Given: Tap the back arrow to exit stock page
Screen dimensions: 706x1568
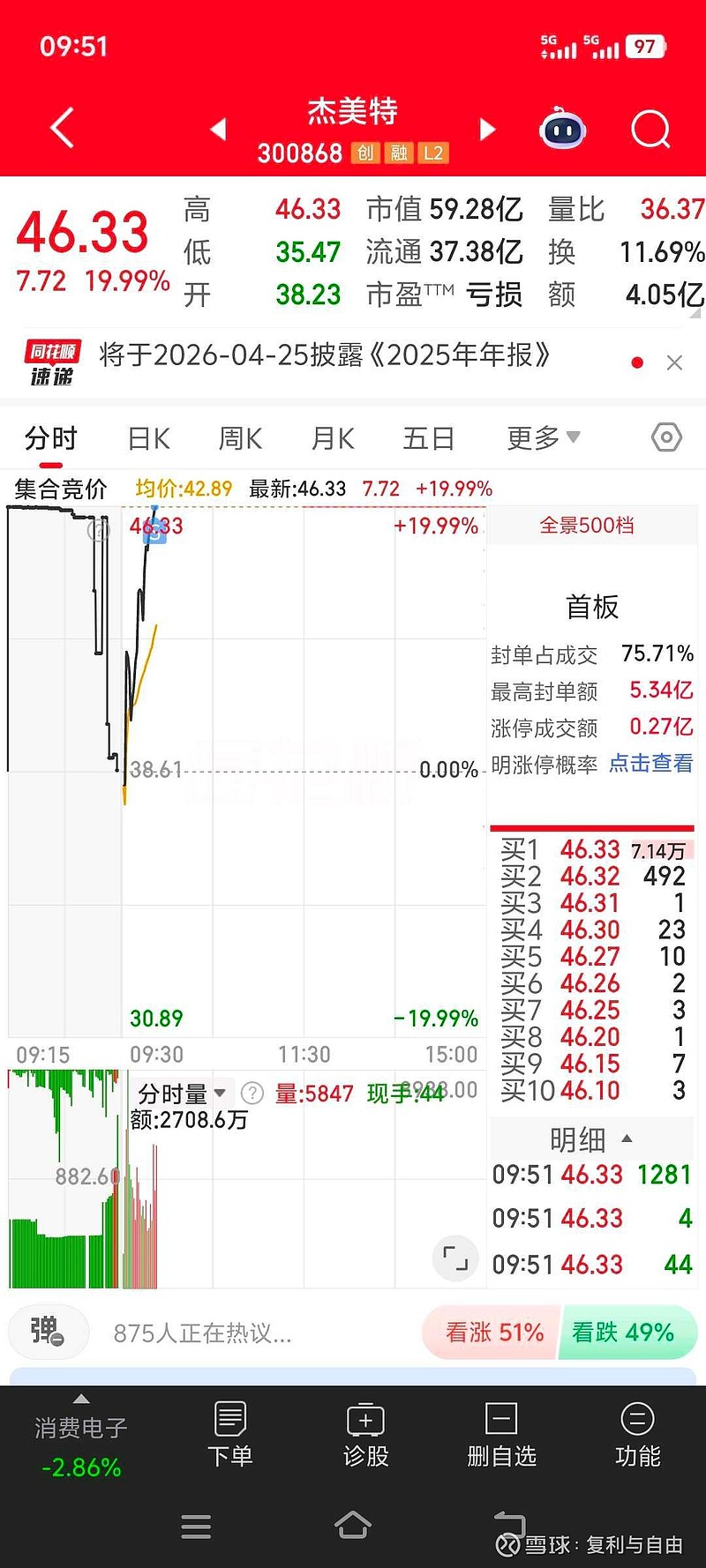Looking at the screenshot, I should pyautogui.click(x=59, y=128).
